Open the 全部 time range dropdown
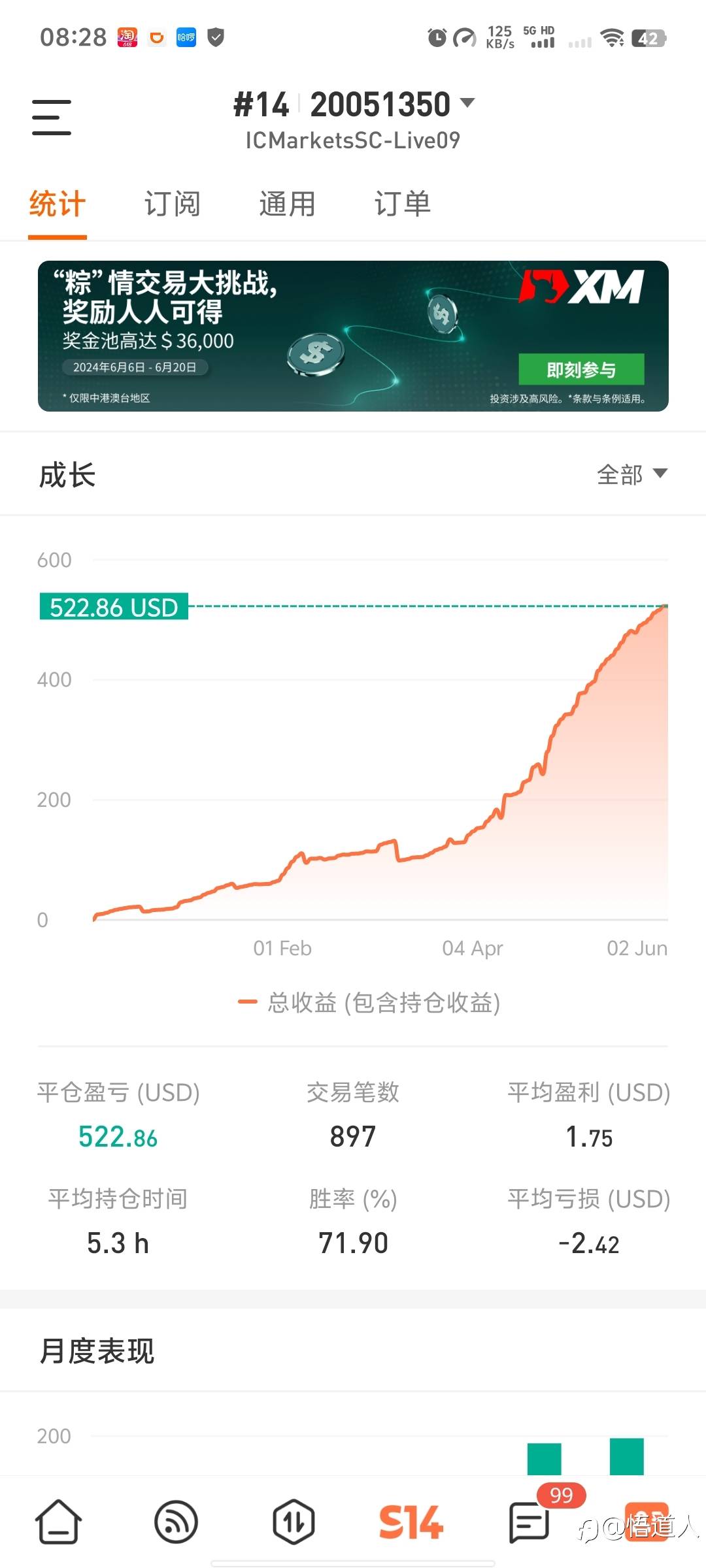The width and height of the screenshot is (706, 1568). click(631, 474)
